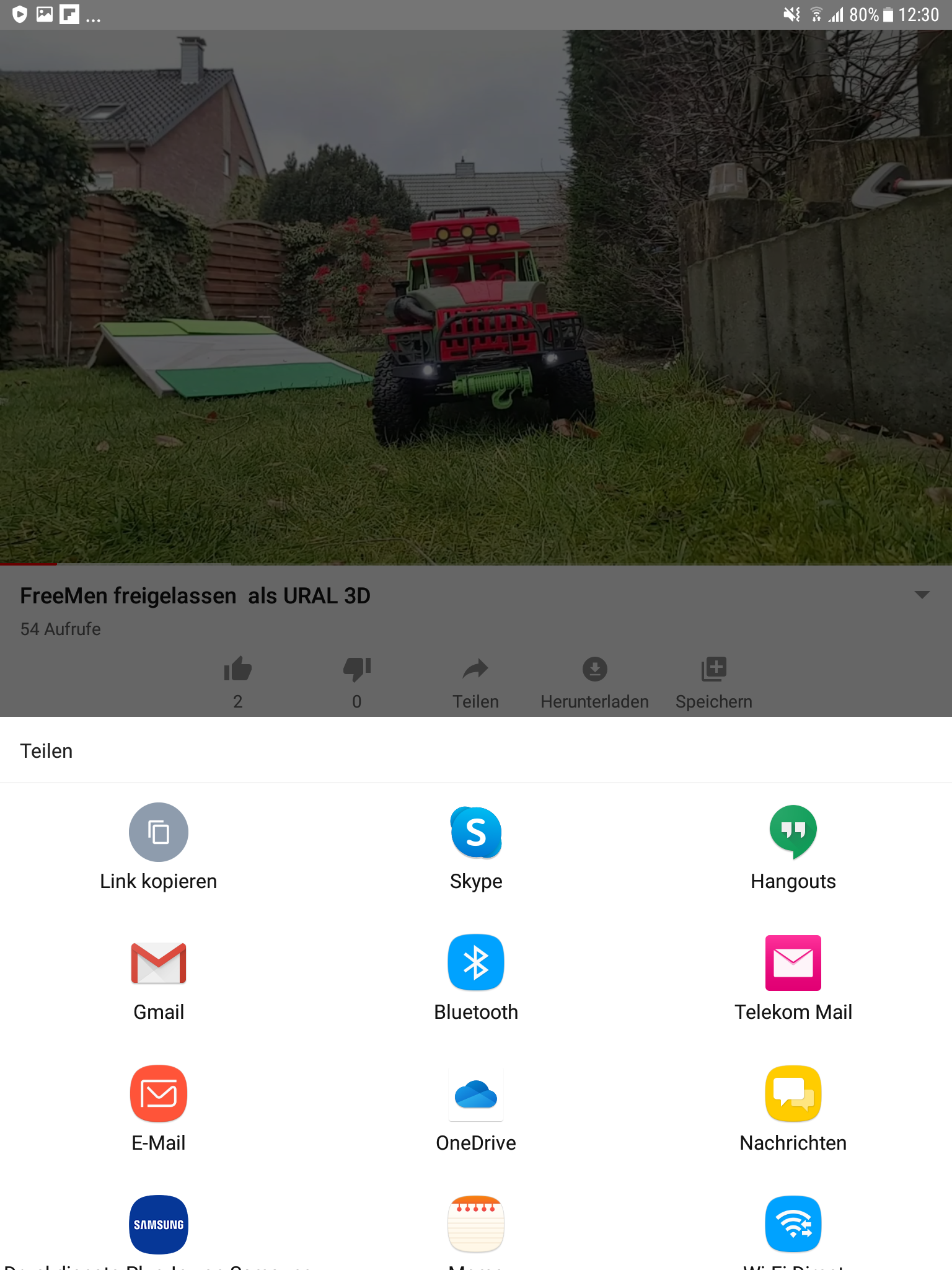Select the Samsung share option
Screen dimensions: 952x1270
[159, 1225]
